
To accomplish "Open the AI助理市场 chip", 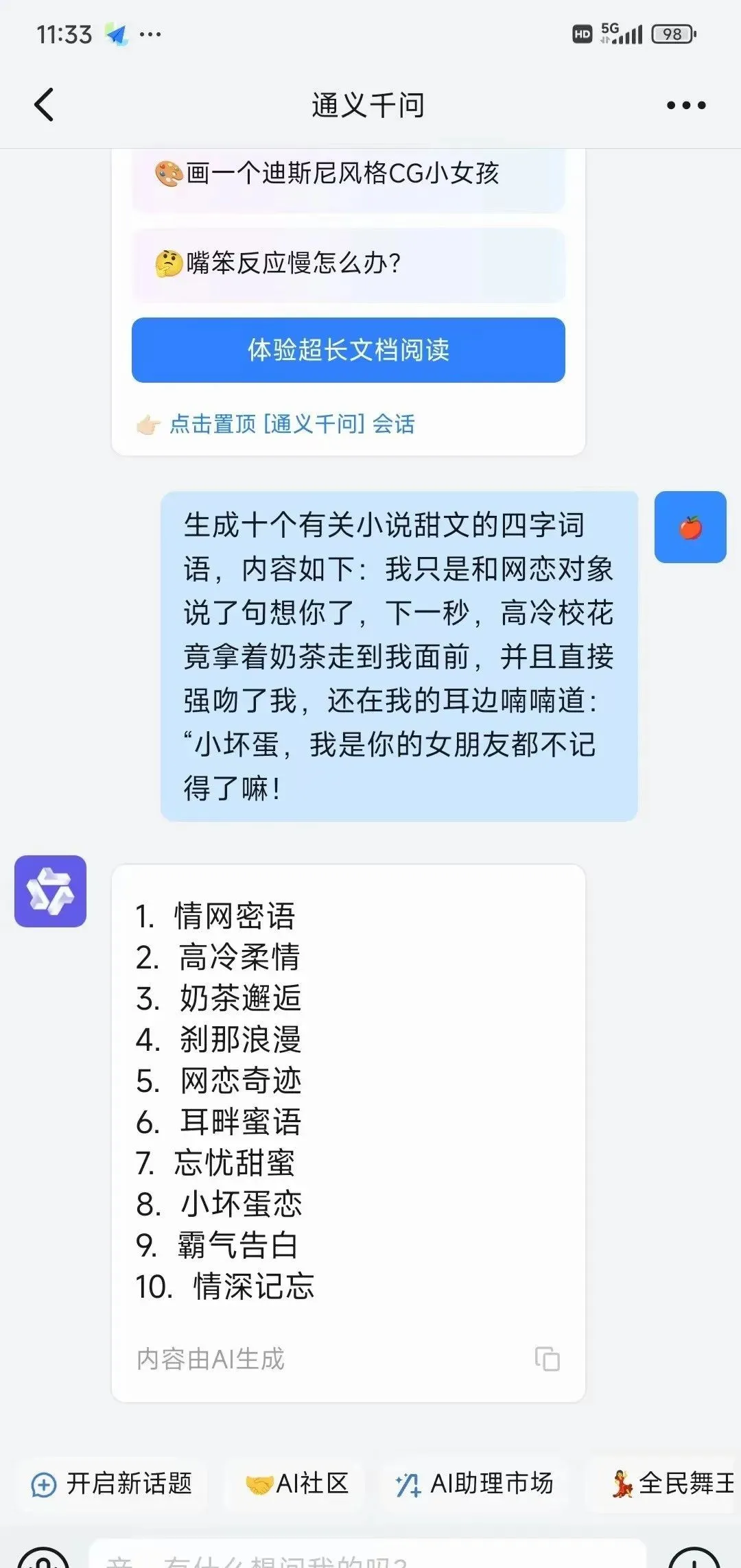I will tap(475, 1484).
